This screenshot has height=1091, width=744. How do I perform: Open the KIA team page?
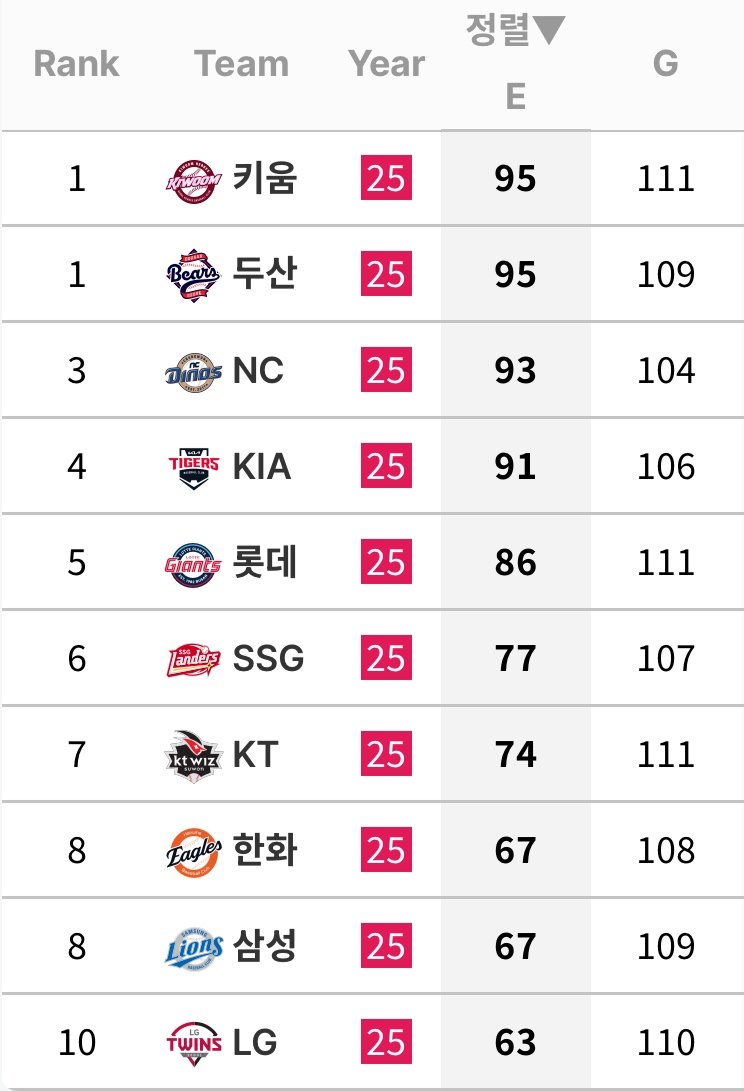261,467
